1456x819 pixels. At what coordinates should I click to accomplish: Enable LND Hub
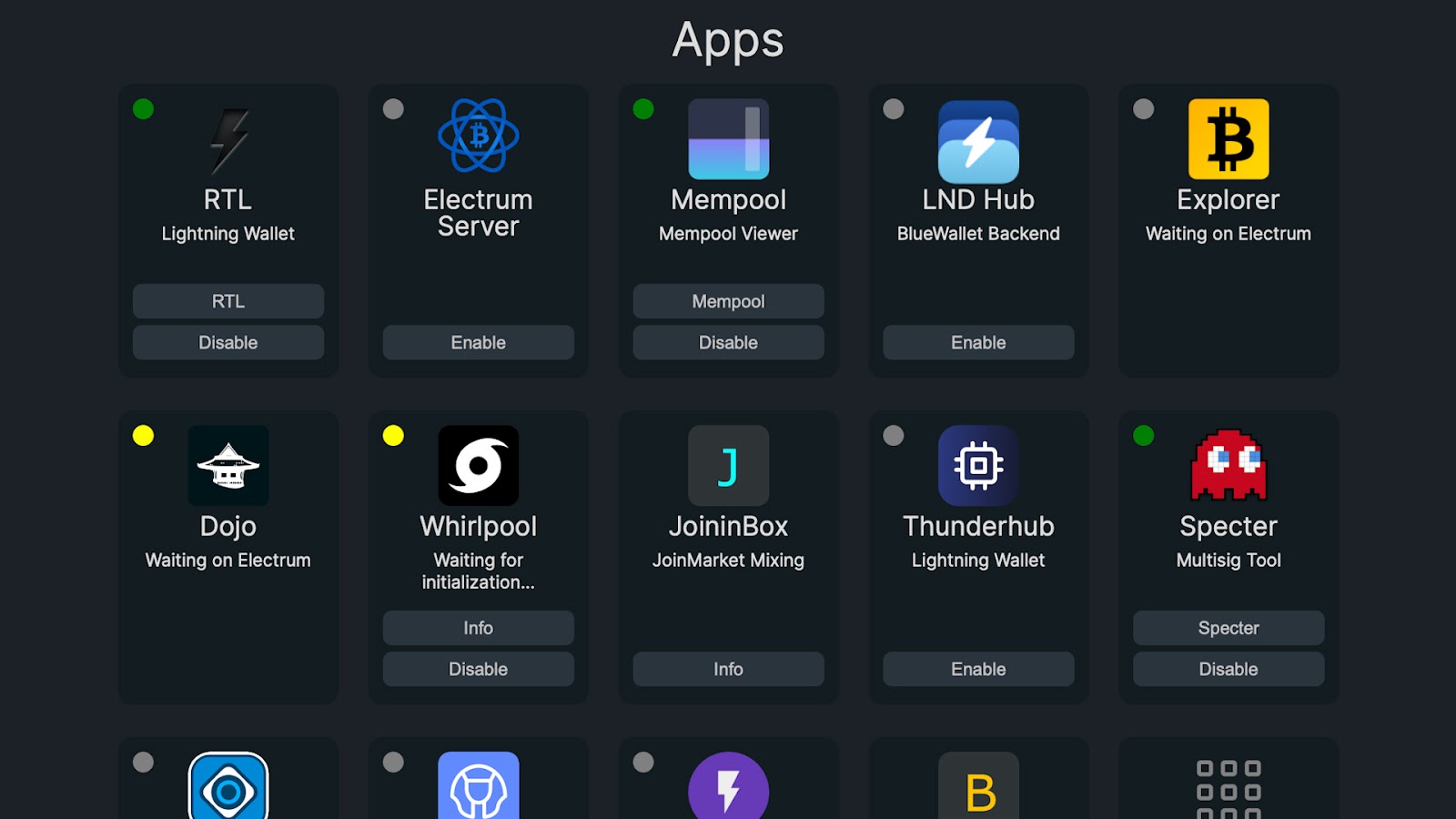point(978,342)
